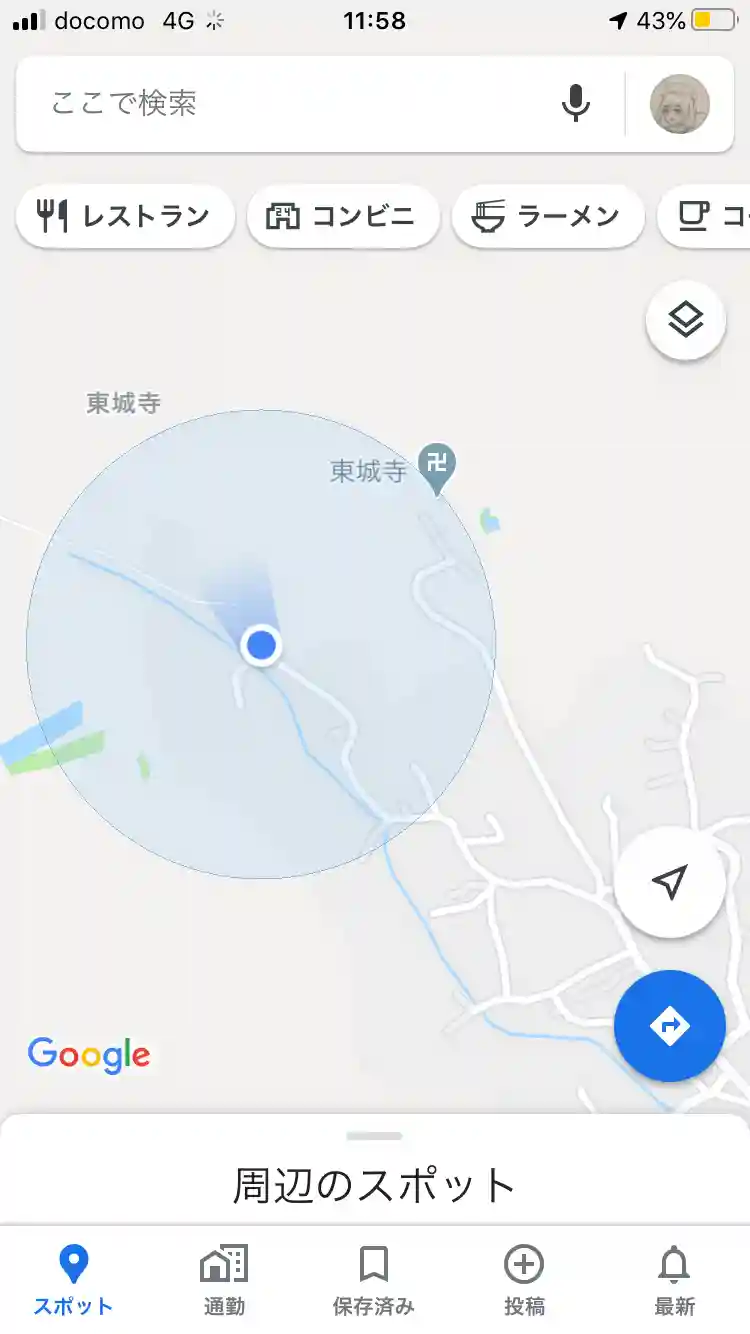
Task: Tap the 東城寺 temple pin on the map
Action: click(x=437, y=465)
